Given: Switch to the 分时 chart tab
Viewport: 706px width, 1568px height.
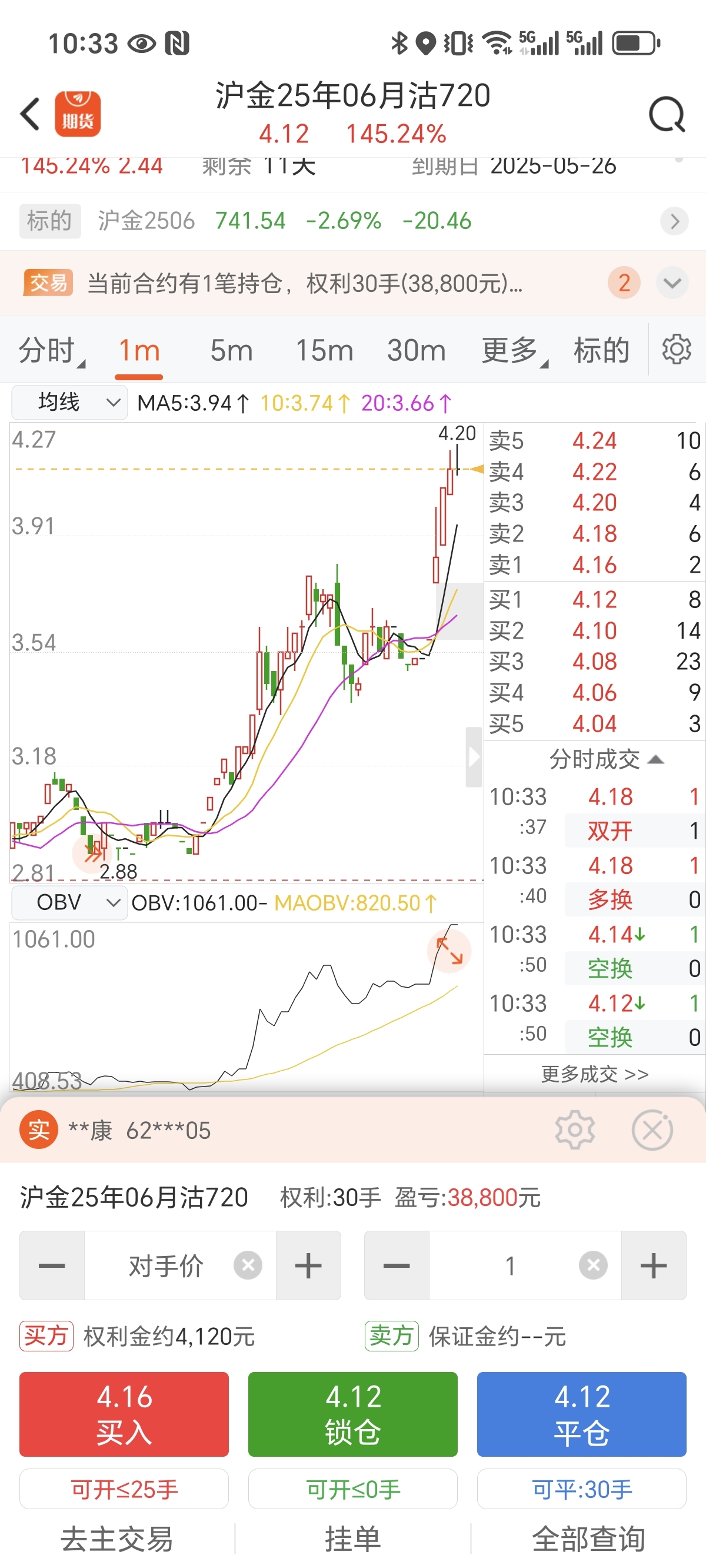Looking at the screenshot, I should [48, 351].
